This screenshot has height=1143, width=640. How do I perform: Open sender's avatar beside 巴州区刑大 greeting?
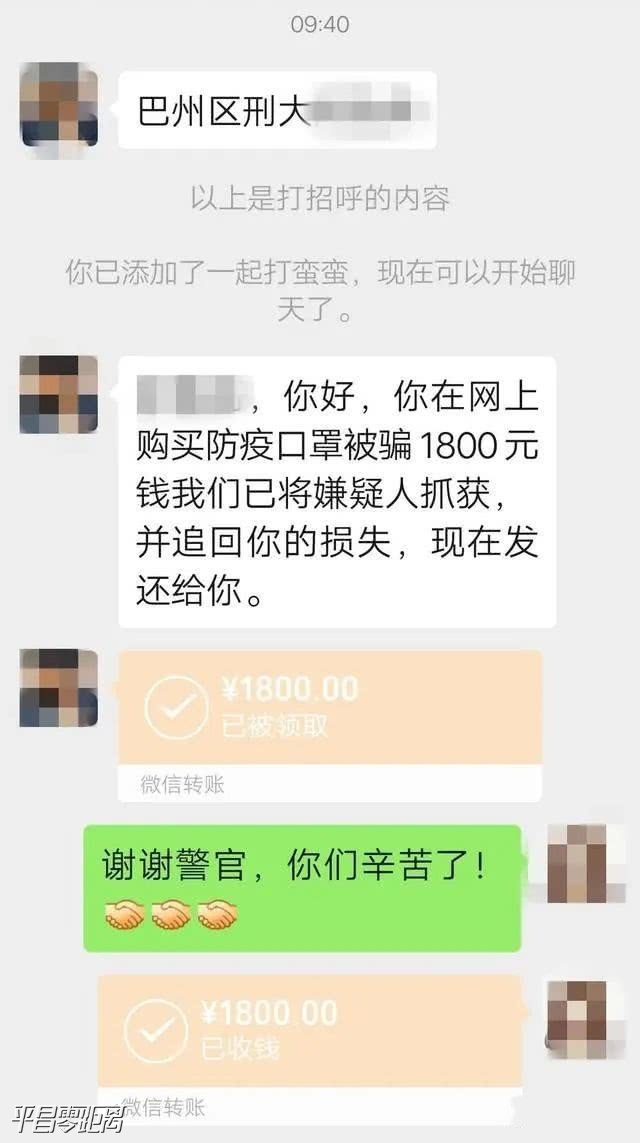[59, 105]
